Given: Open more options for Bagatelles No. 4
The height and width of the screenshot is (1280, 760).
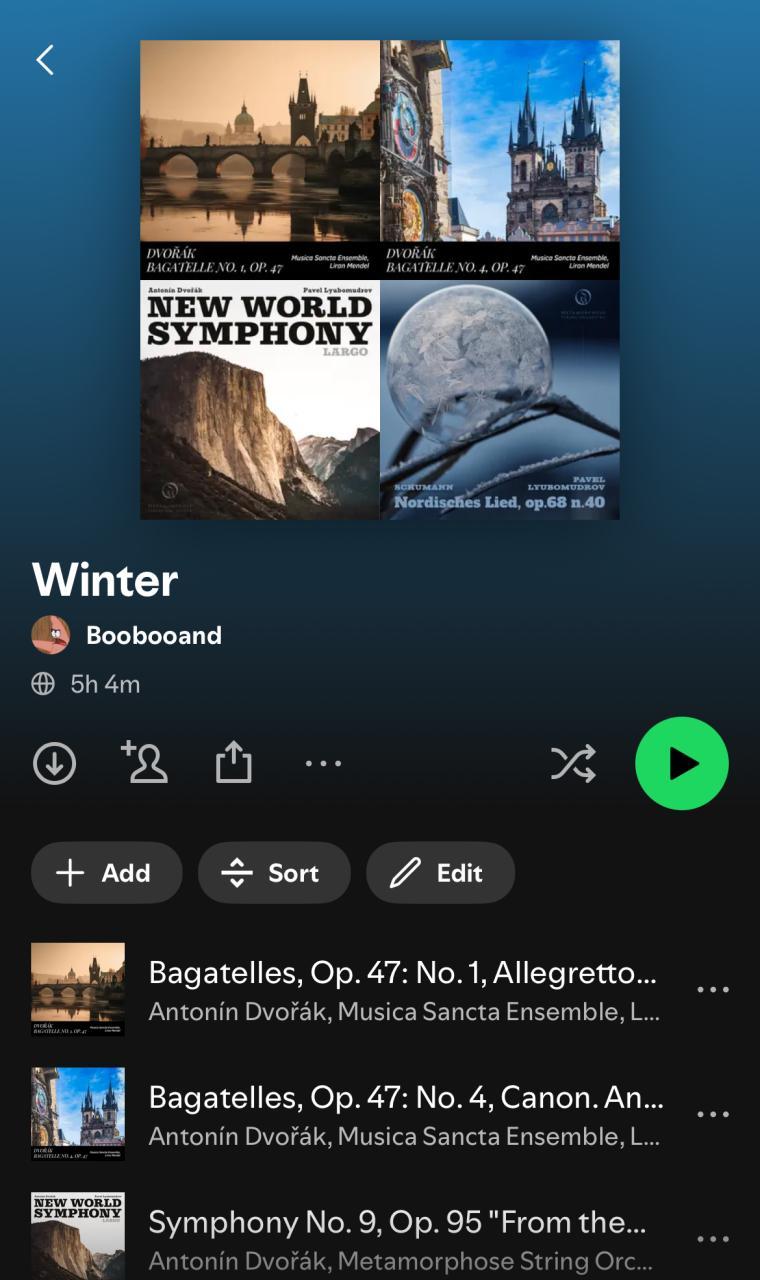Looking at the screenshot, I should click(x=713, y=1115).
